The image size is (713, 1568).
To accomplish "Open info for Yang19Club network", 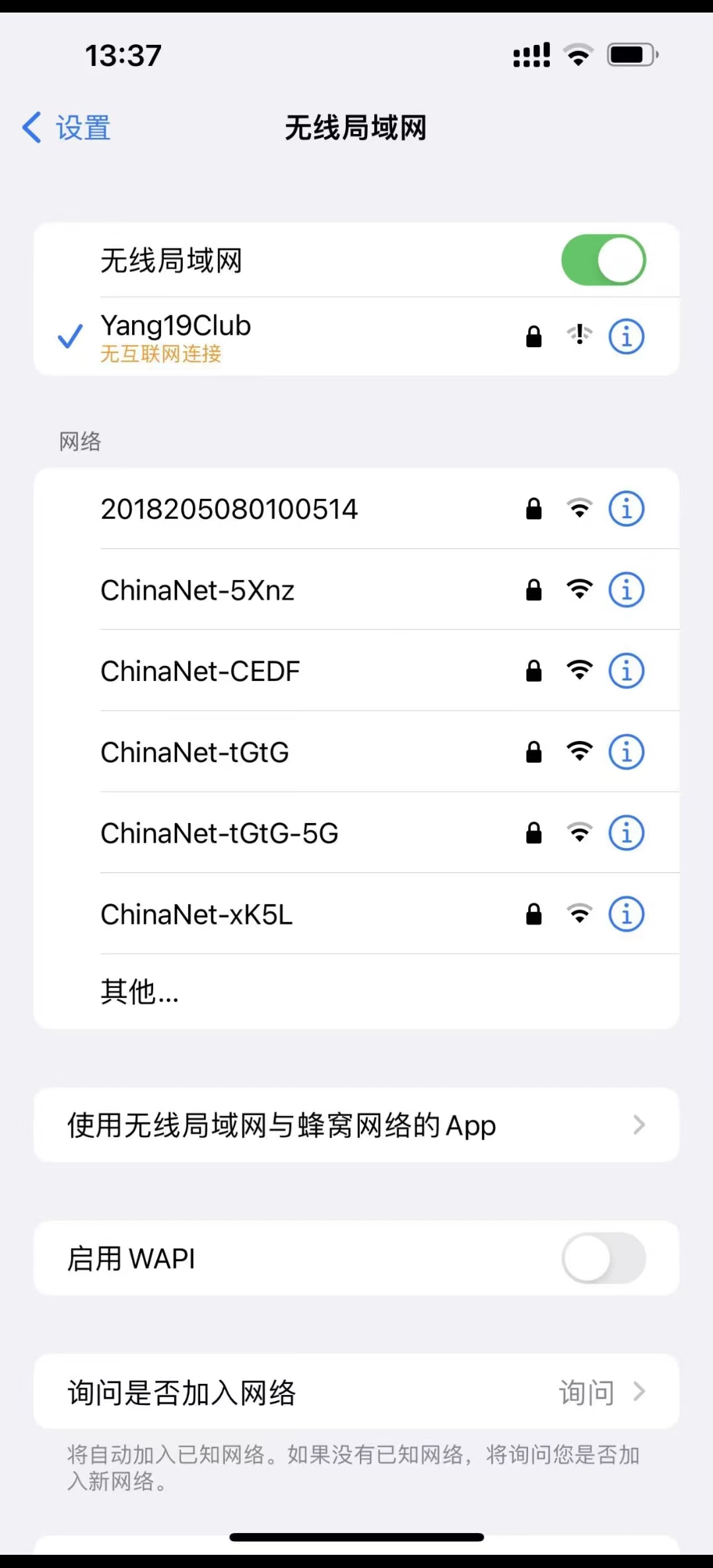I will pyautogui.click(x=626, y=337).
